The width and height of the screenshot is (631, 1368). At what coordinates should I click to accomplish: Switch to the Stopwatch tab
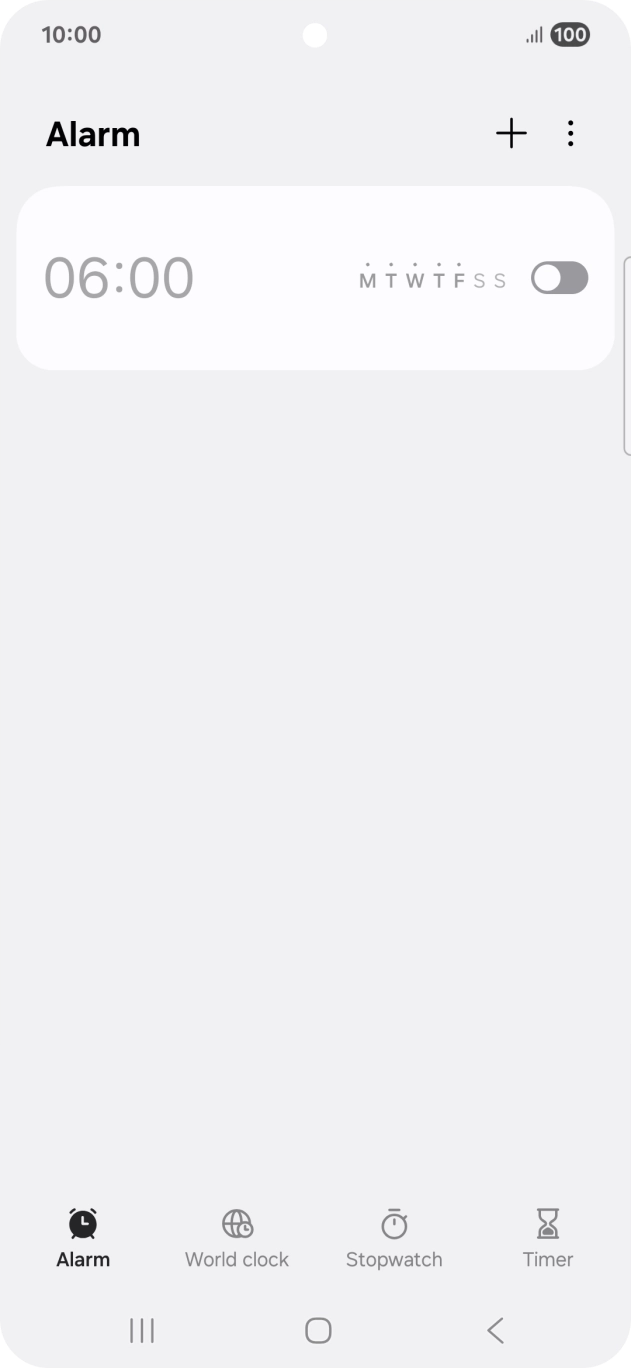[394, 1238]
